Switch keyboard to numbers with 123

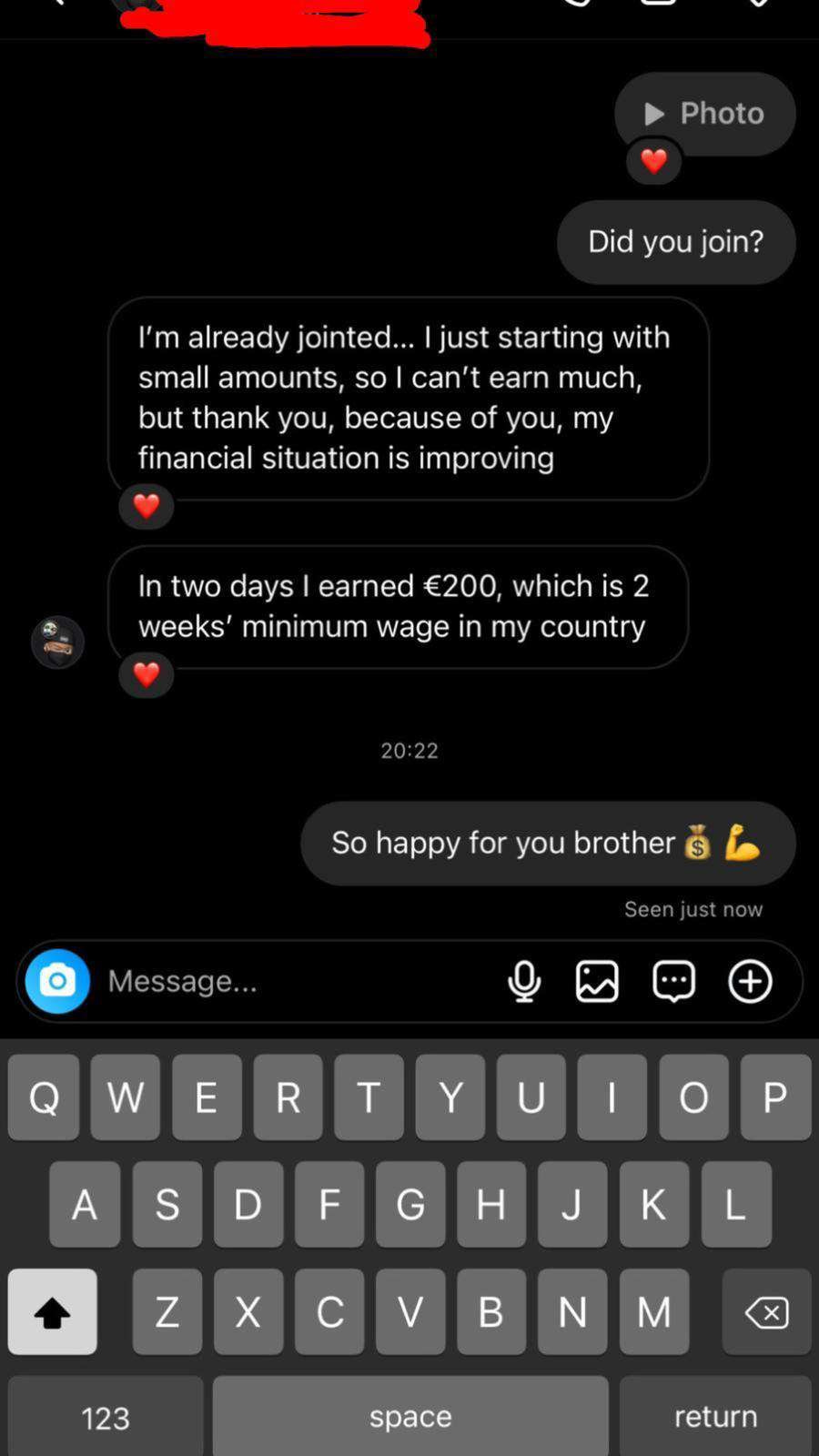tap(106, 1416)
